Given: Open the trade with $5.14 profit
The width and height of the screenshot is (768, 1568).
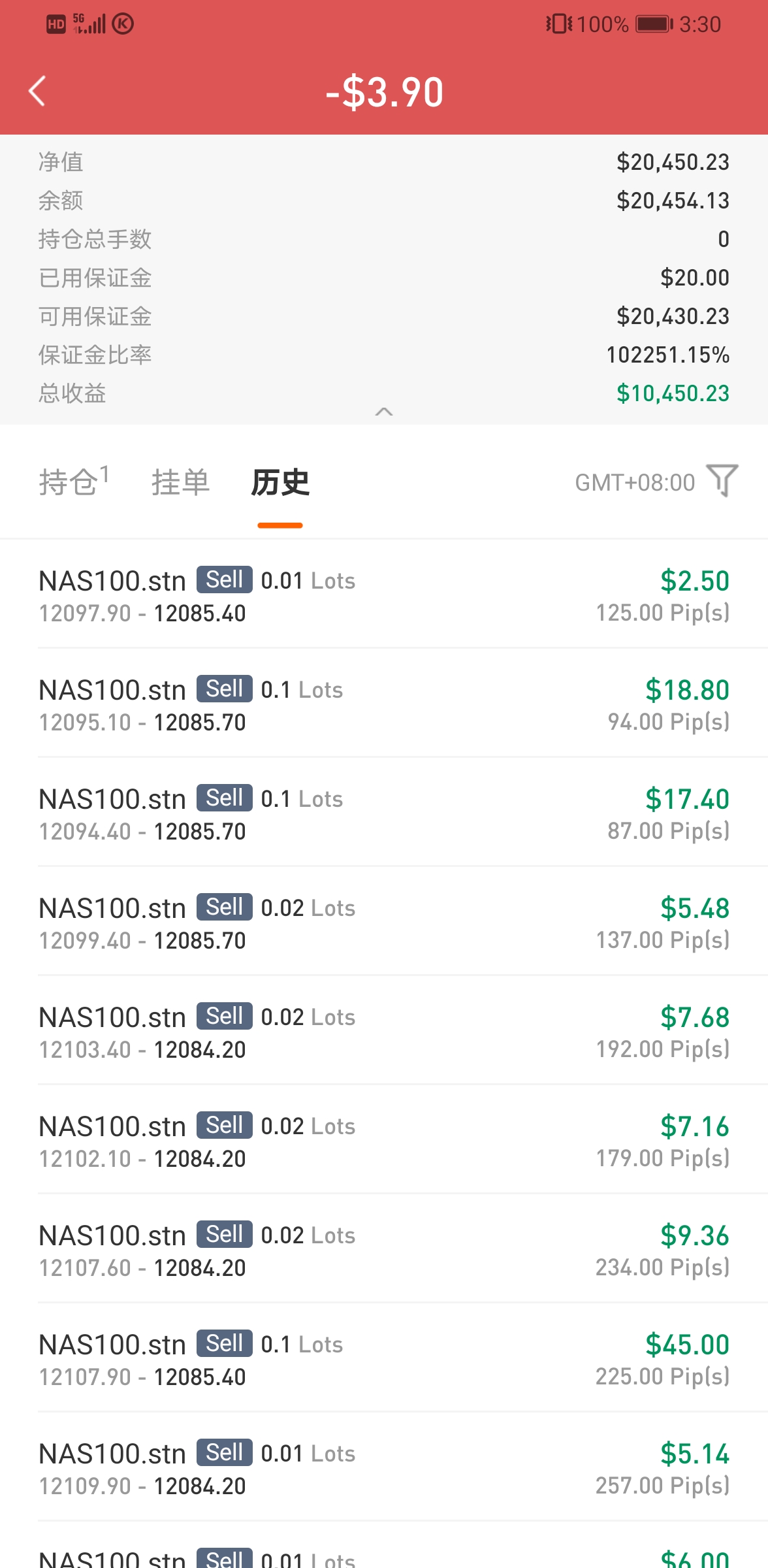Looking at the screenshot, I should pyautogui.click(x=384, y=1467).
